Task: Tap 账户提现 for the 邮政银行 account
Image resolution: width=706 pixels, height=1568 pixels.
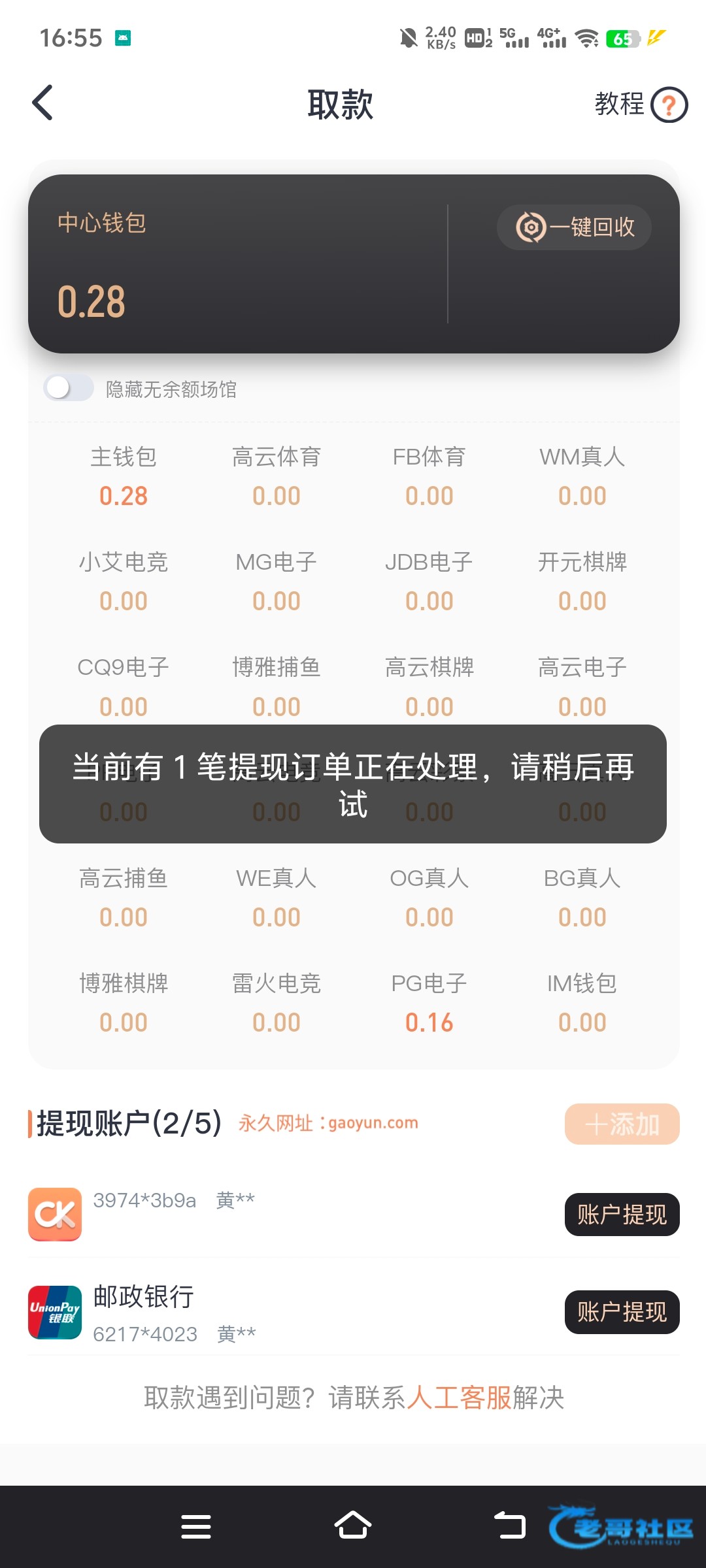Action: (x=622, y=1311)
